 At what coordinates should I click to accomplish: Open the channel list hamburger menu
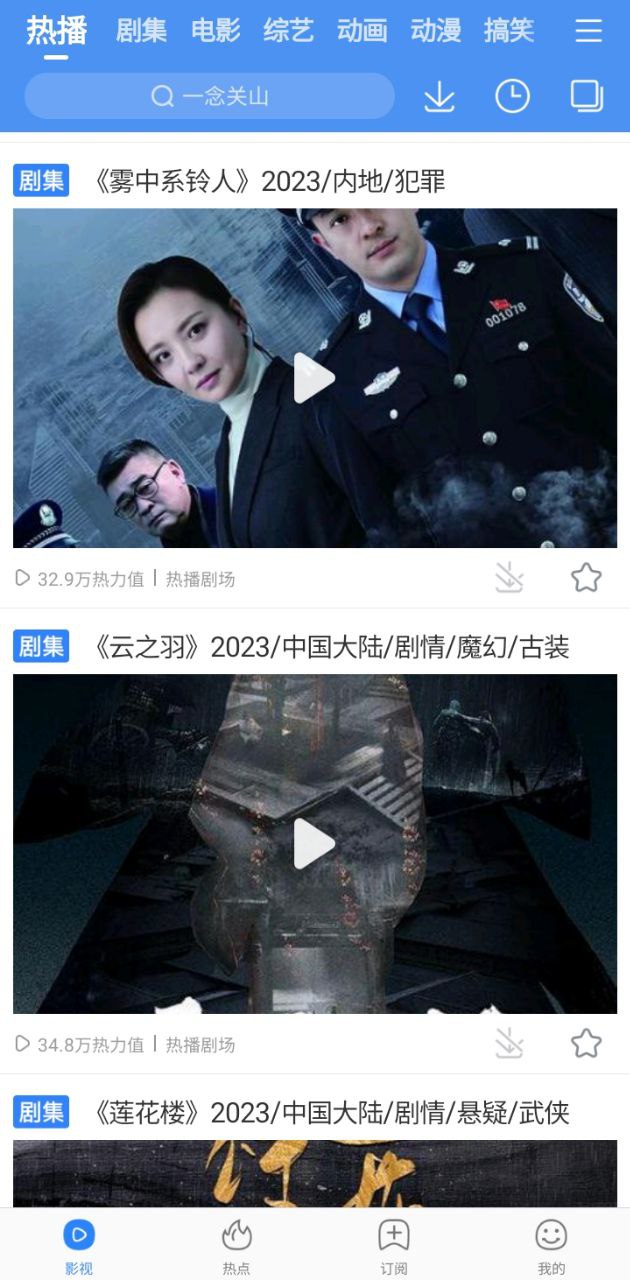click(589, 32)
